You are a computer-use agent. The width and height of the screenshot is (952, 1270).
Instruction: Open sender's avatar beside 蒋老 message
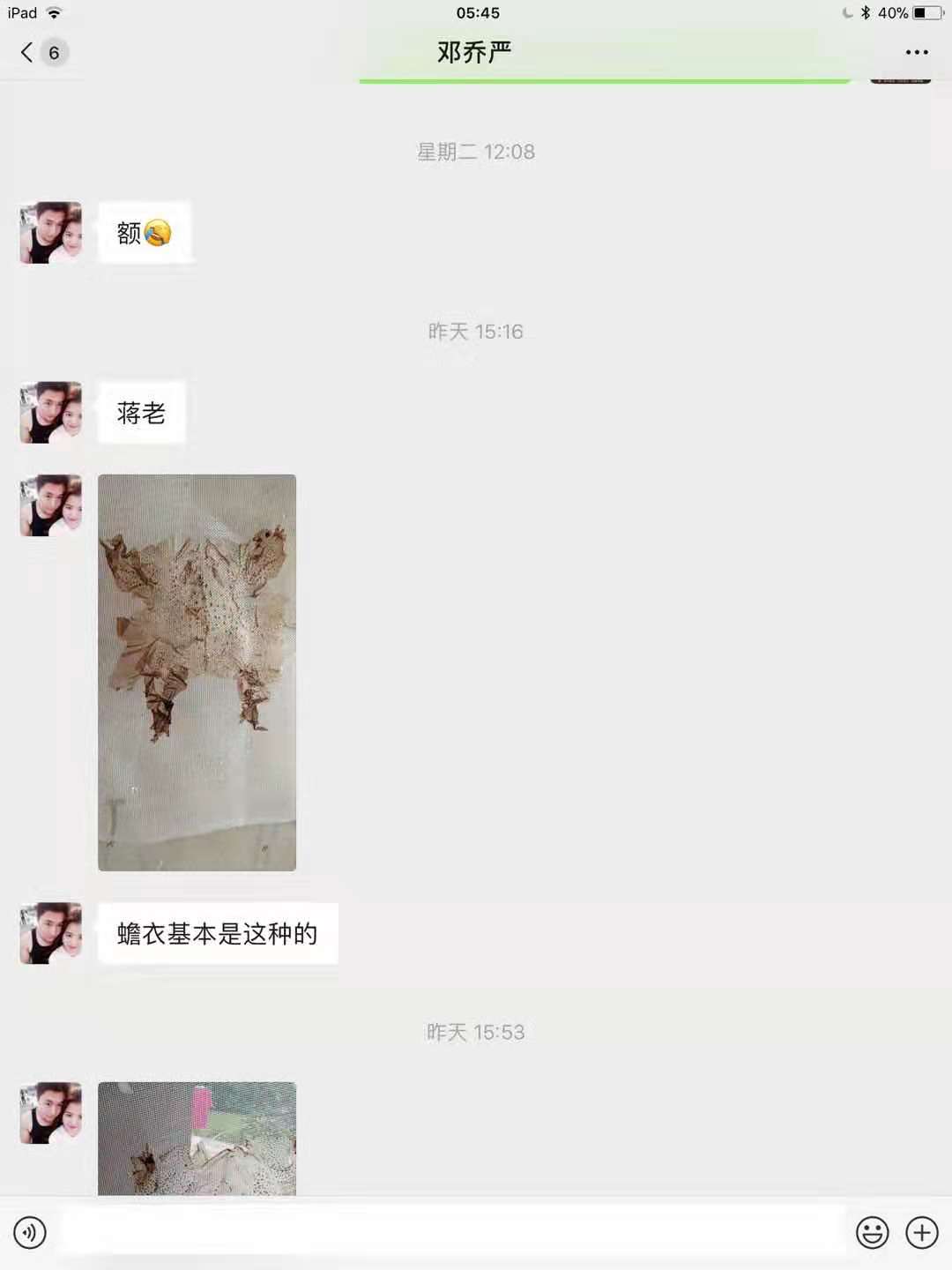click(51, 412)
